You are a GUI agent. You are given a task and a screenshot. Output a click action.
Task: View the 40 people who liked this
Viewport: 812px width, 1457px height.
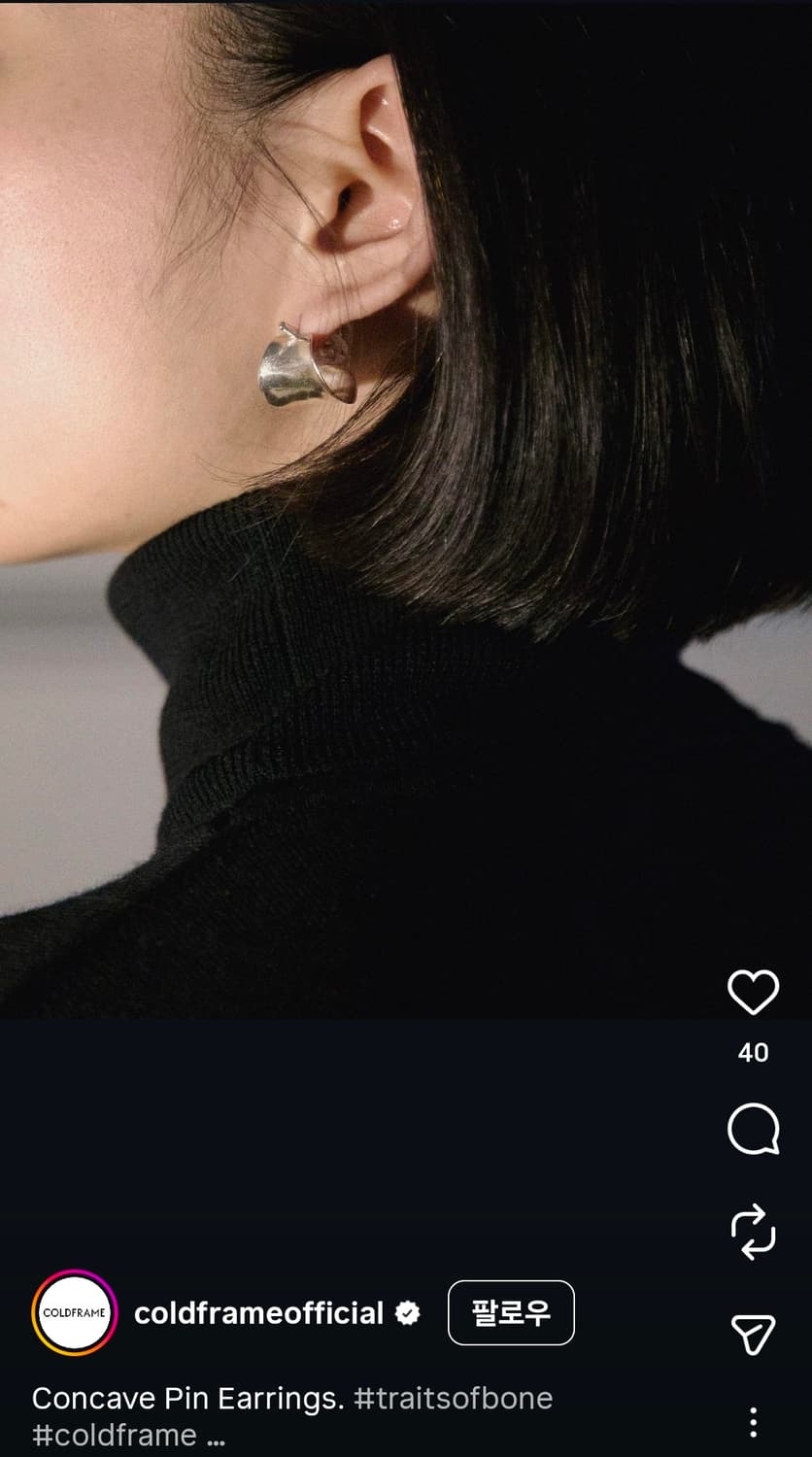753,1053
